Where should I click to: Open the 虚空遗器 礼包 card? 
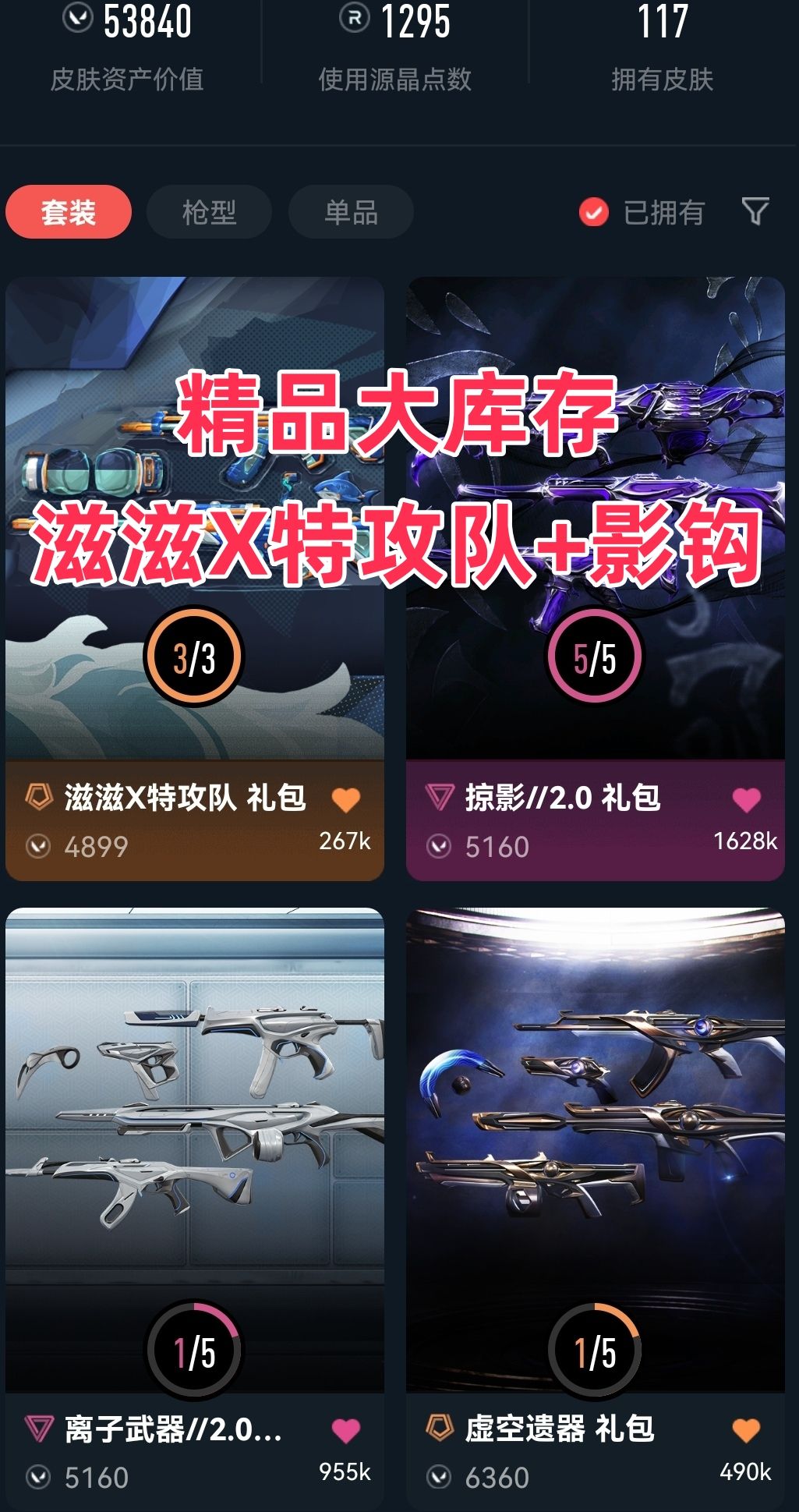(x=595, y=1170)
